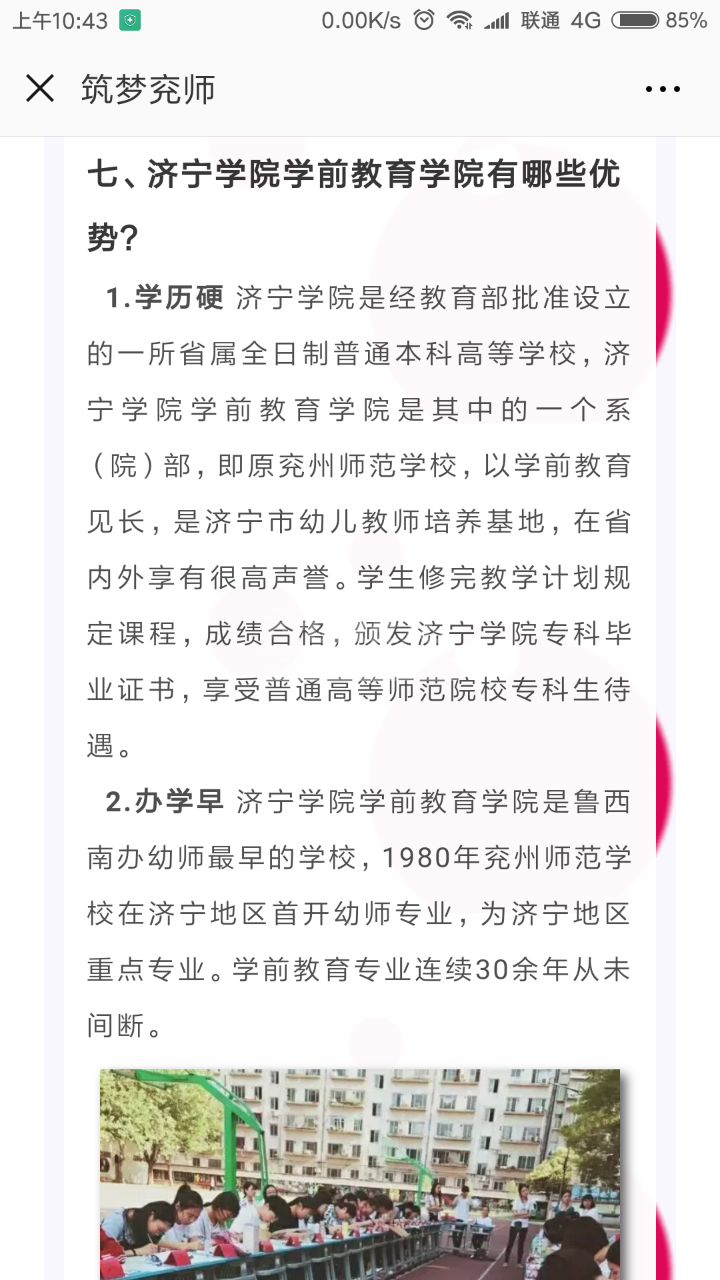Open the photo of students writing outdoors
Screen dimensions: 720x1280
click(x=360, y=1174)
